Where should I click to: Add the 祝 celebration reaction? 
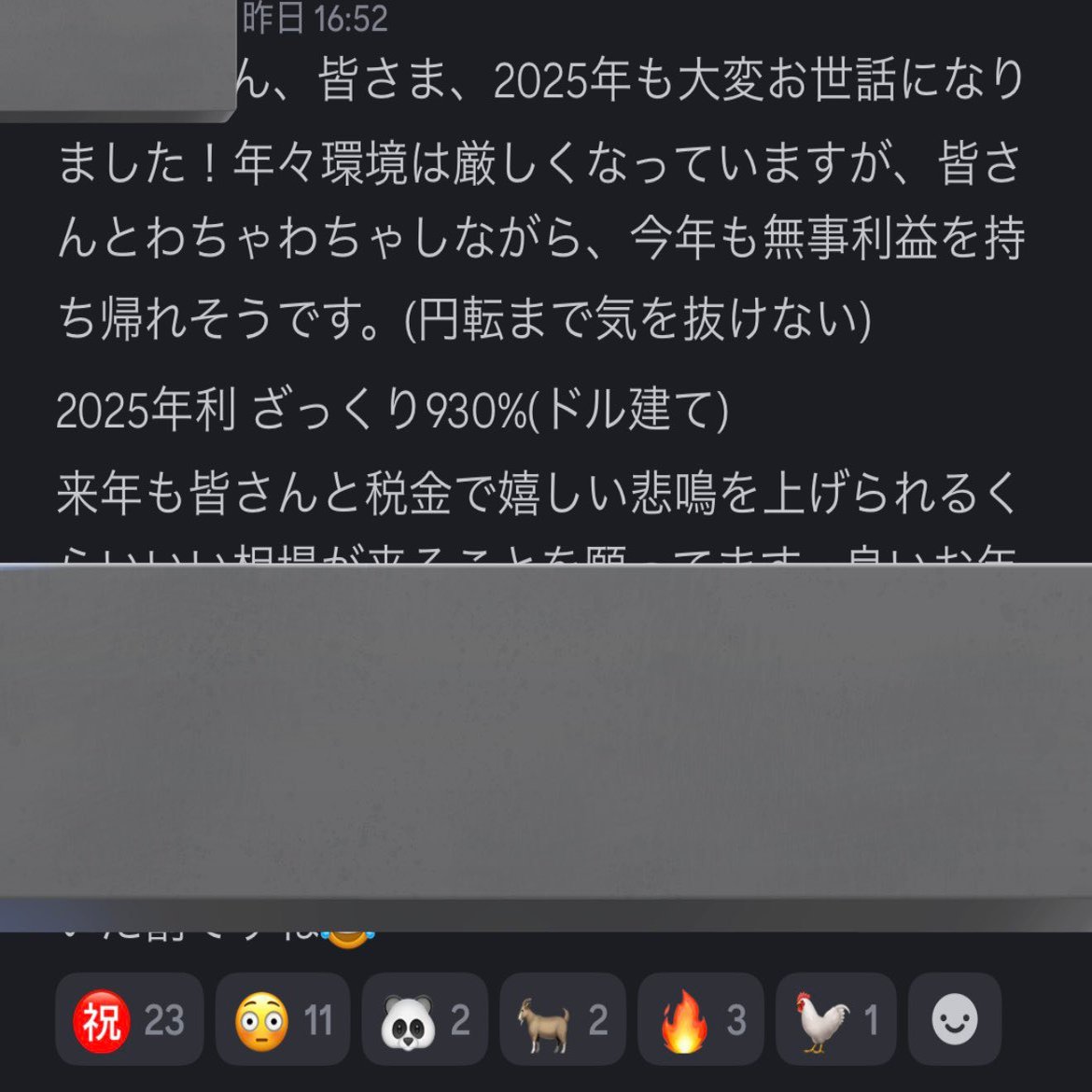[129, 1020]
